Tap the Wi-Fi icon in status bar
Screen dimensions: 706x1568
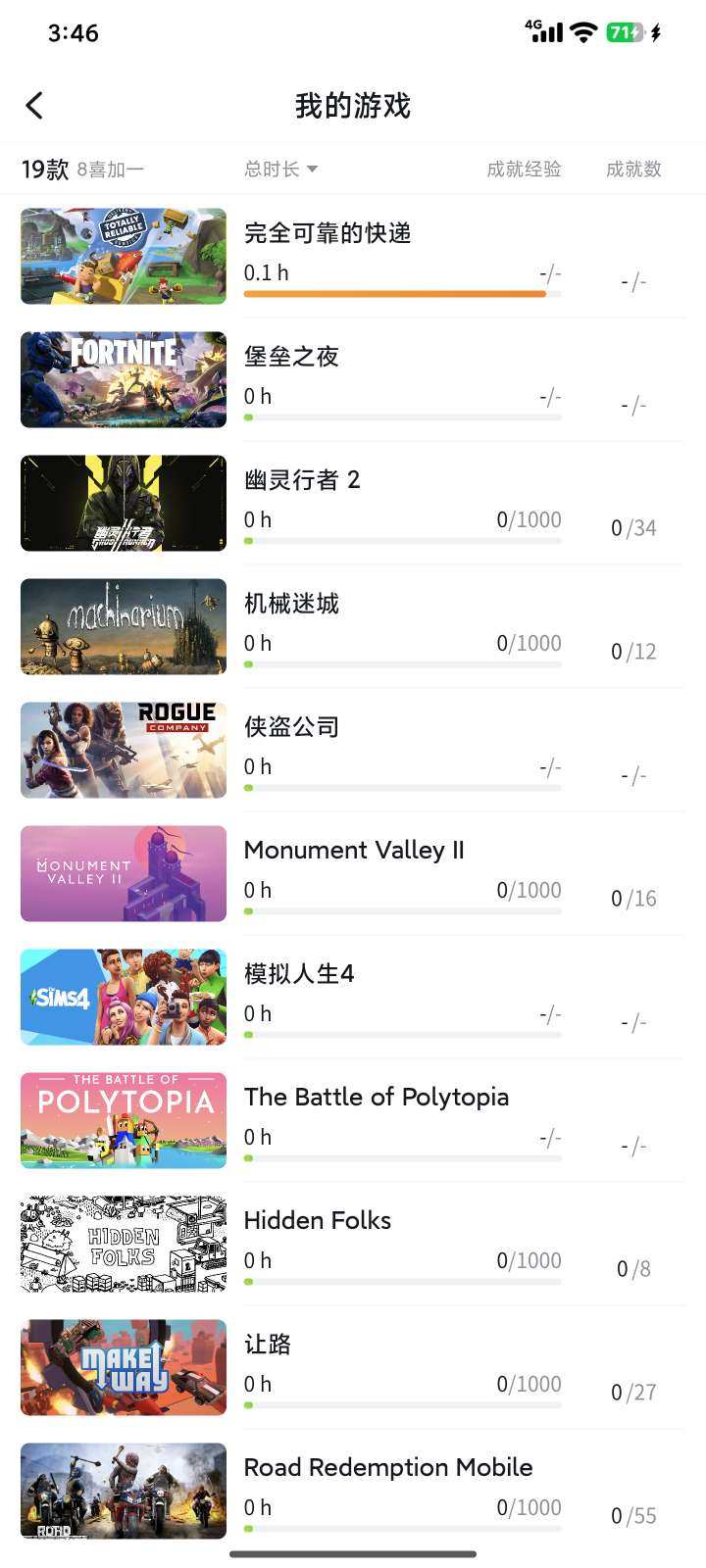[582, 31]
